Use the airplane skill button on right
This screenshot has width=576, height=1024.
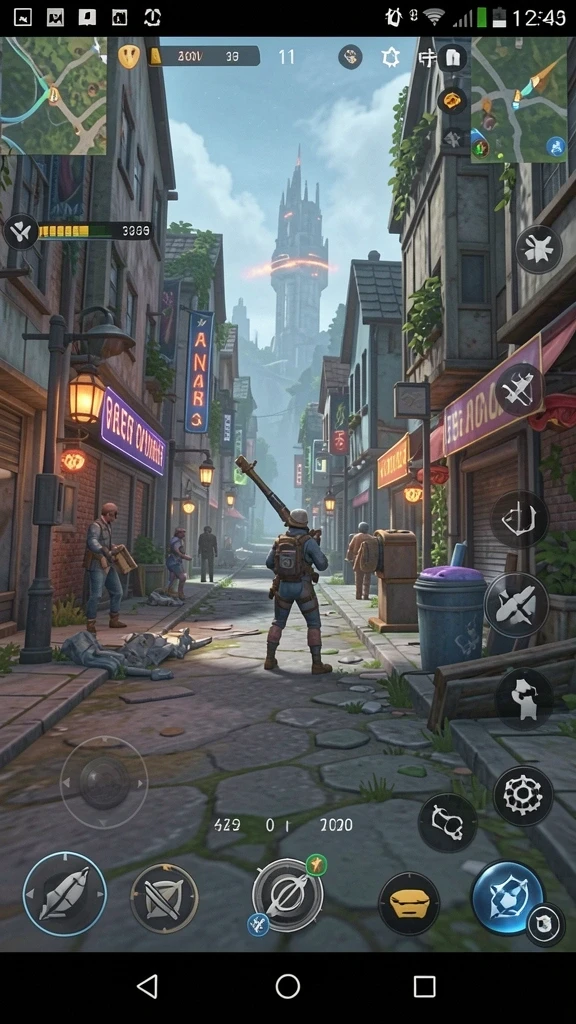point(519,390)
